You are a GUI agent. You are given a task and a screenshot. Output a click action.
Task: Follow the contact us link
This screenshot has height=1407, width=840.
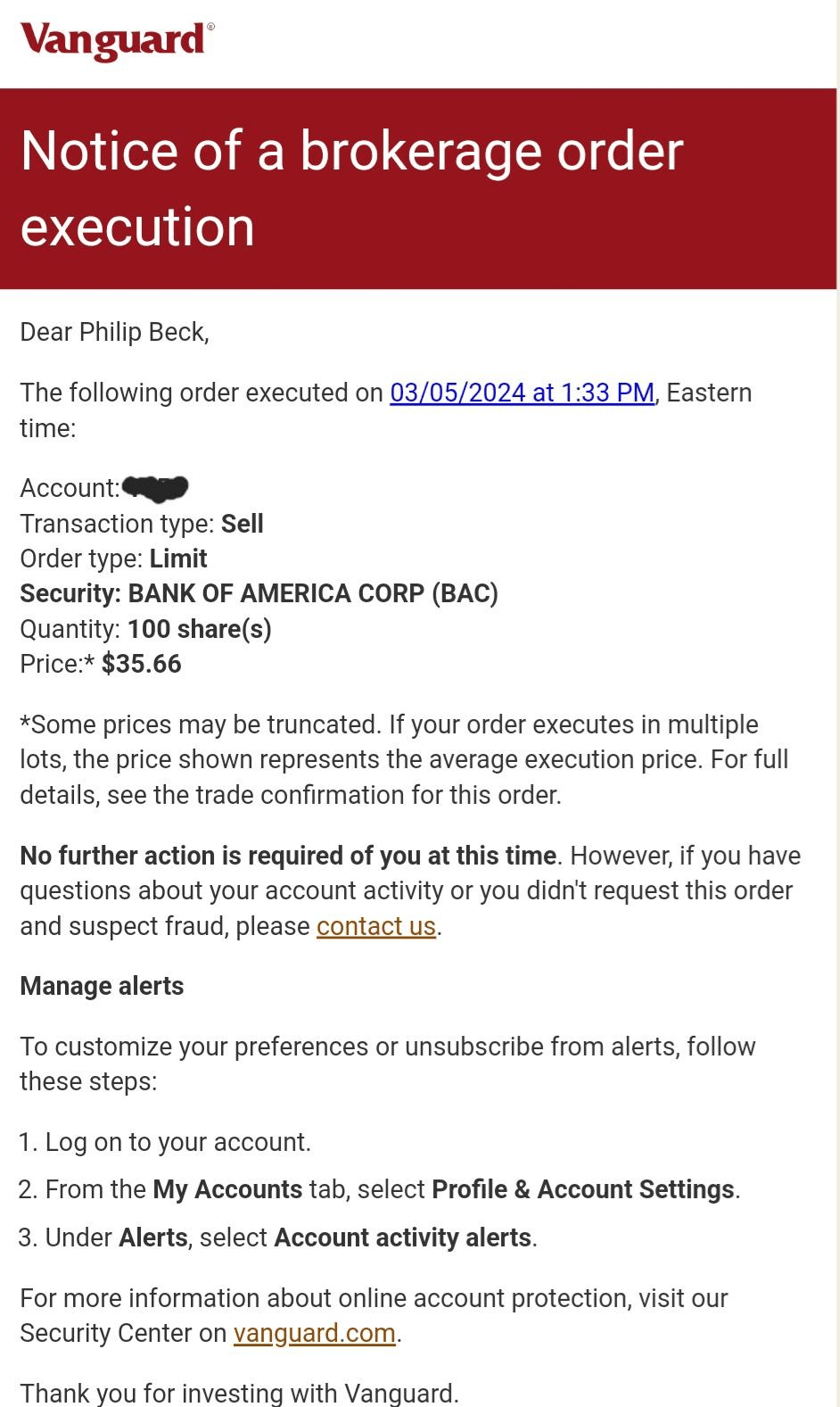[375, 926]
